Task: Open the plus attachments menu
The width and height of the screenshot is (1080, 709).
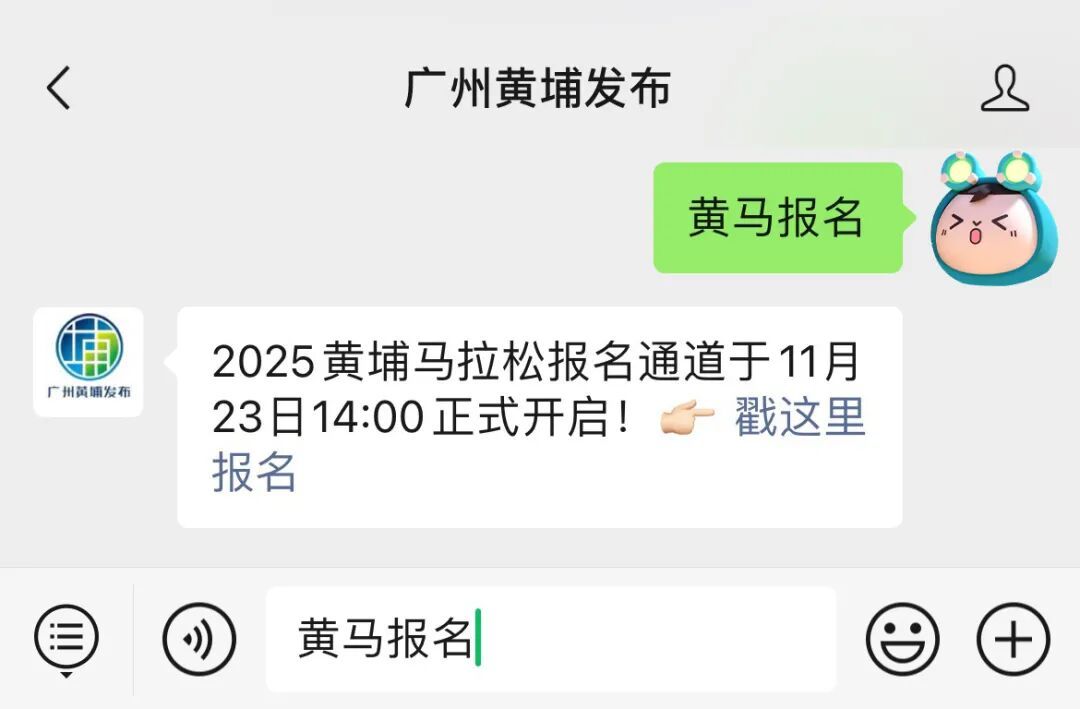Action: 1012,638
